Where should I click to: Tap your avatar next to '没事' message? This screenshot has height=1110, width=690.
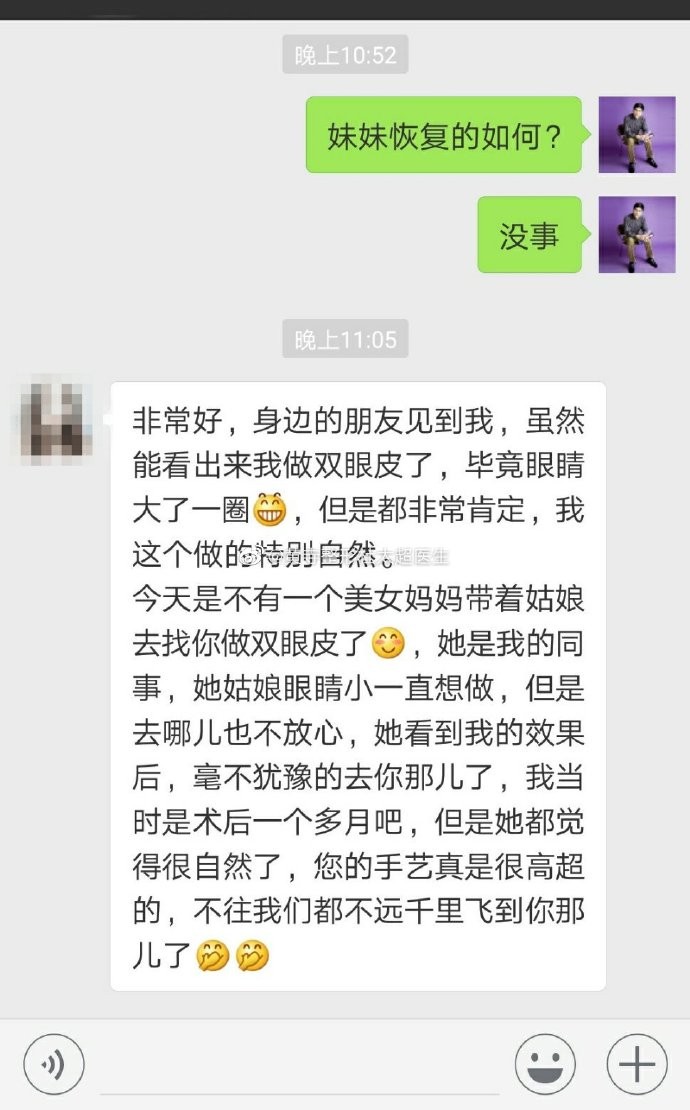click(x=637, y=235)
